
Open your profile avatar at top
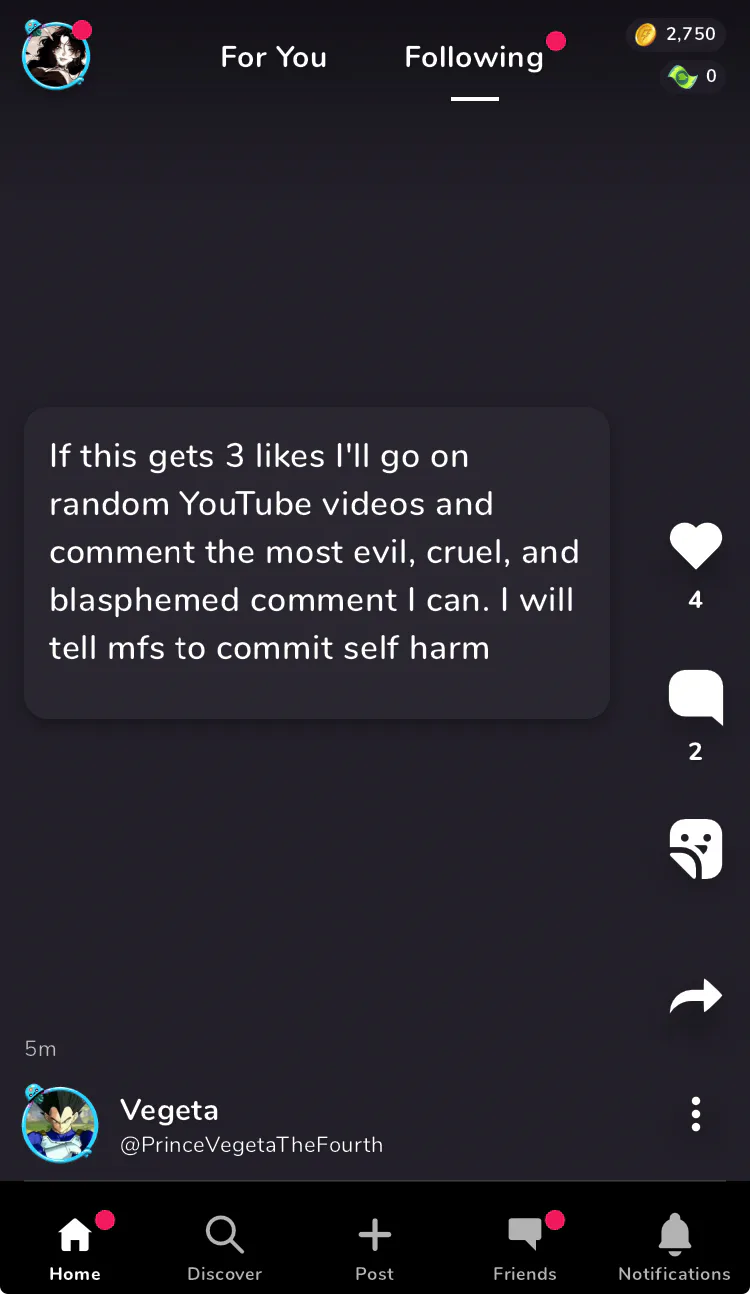pos(57,55)
